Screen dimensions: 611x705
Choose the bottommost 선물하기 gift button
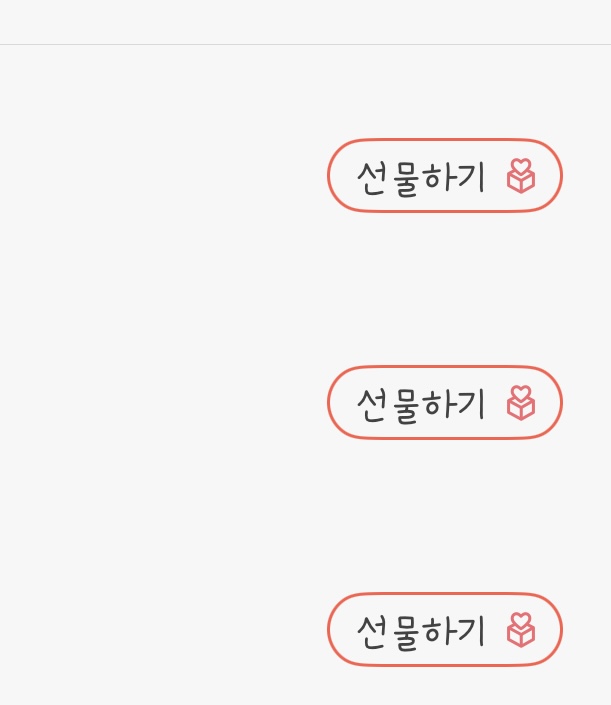click(x=444, y=630)
